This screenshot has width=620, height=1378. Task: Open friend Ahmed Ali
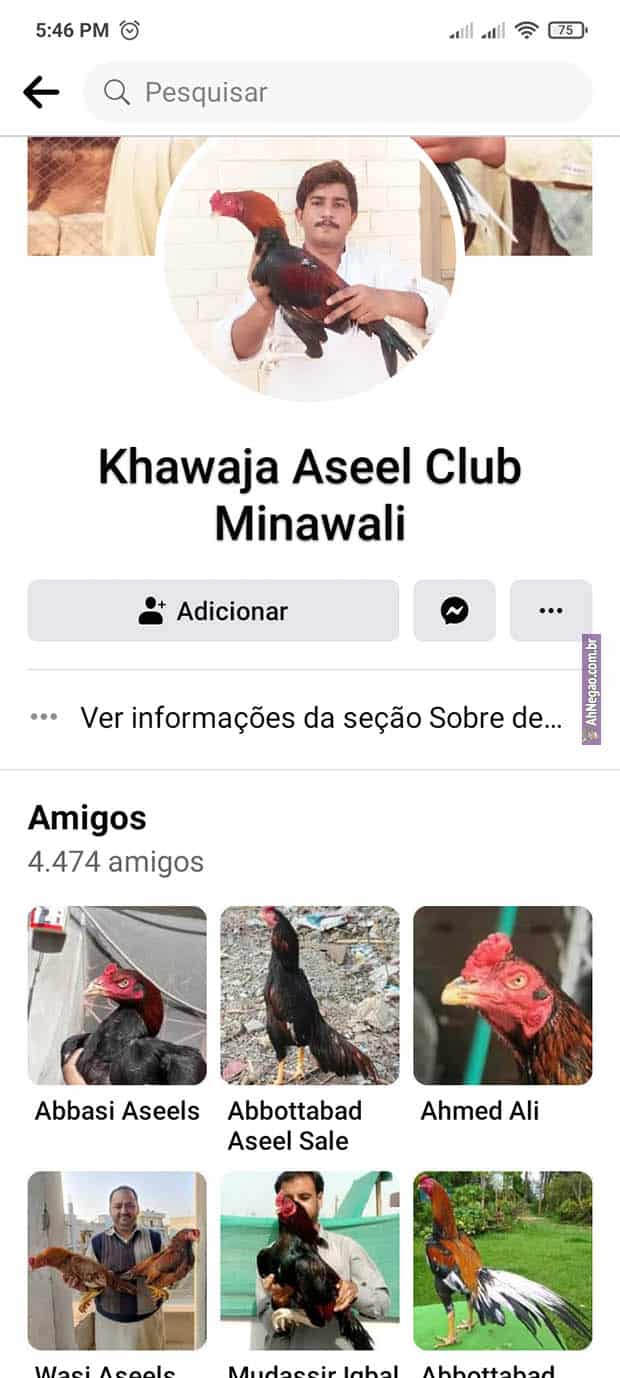coord(503,996)
